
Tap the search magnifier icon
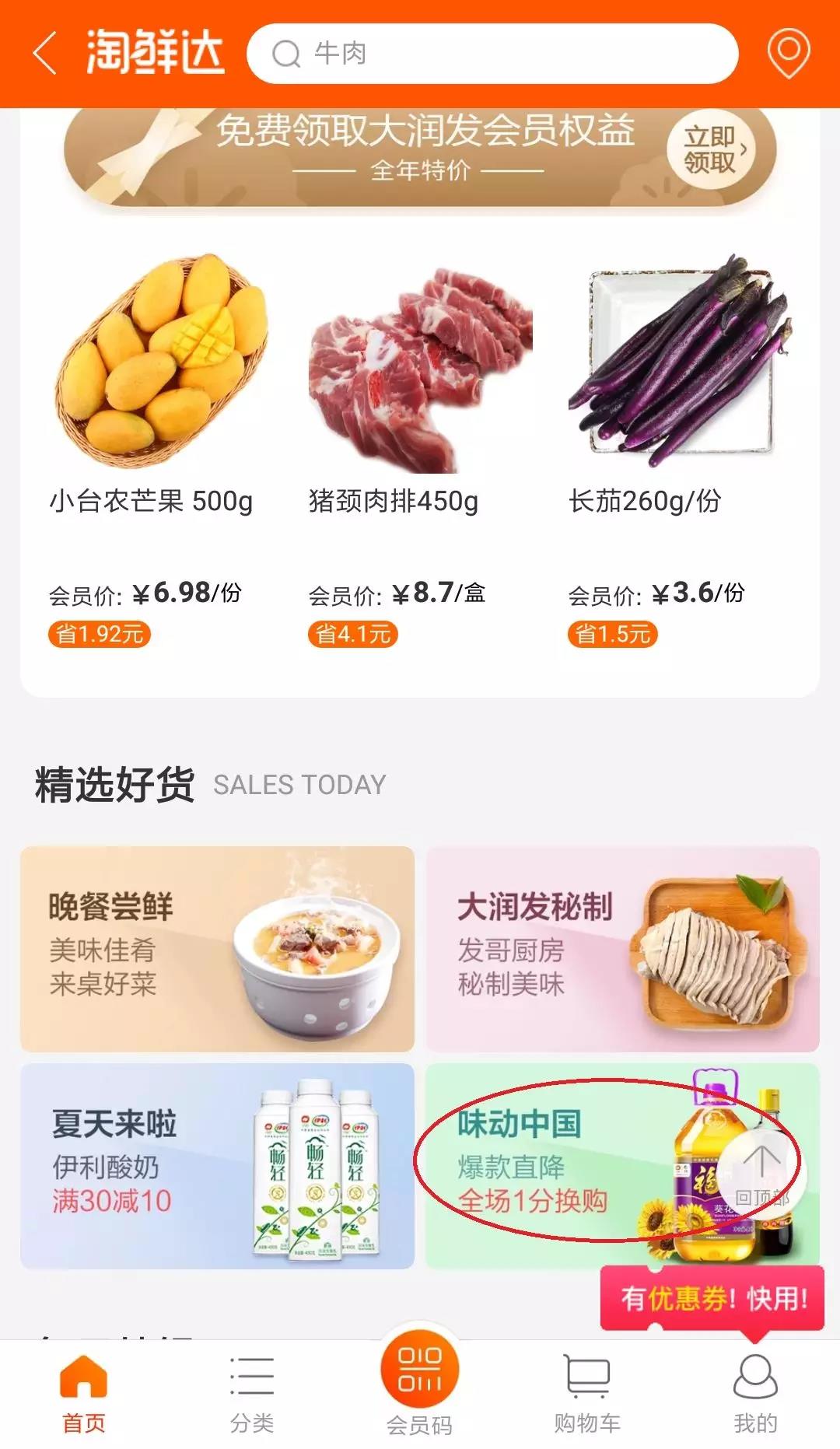pos(287,53)
